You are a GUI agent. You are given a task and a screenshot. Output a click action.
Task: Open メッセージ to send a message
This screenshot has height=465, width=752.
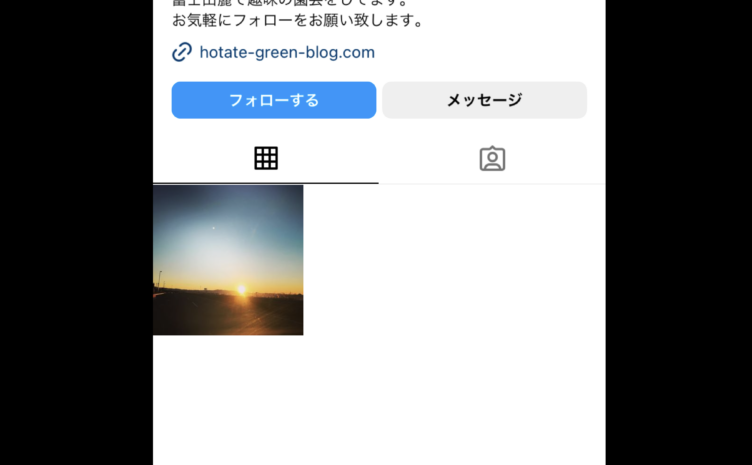(484, 100)
